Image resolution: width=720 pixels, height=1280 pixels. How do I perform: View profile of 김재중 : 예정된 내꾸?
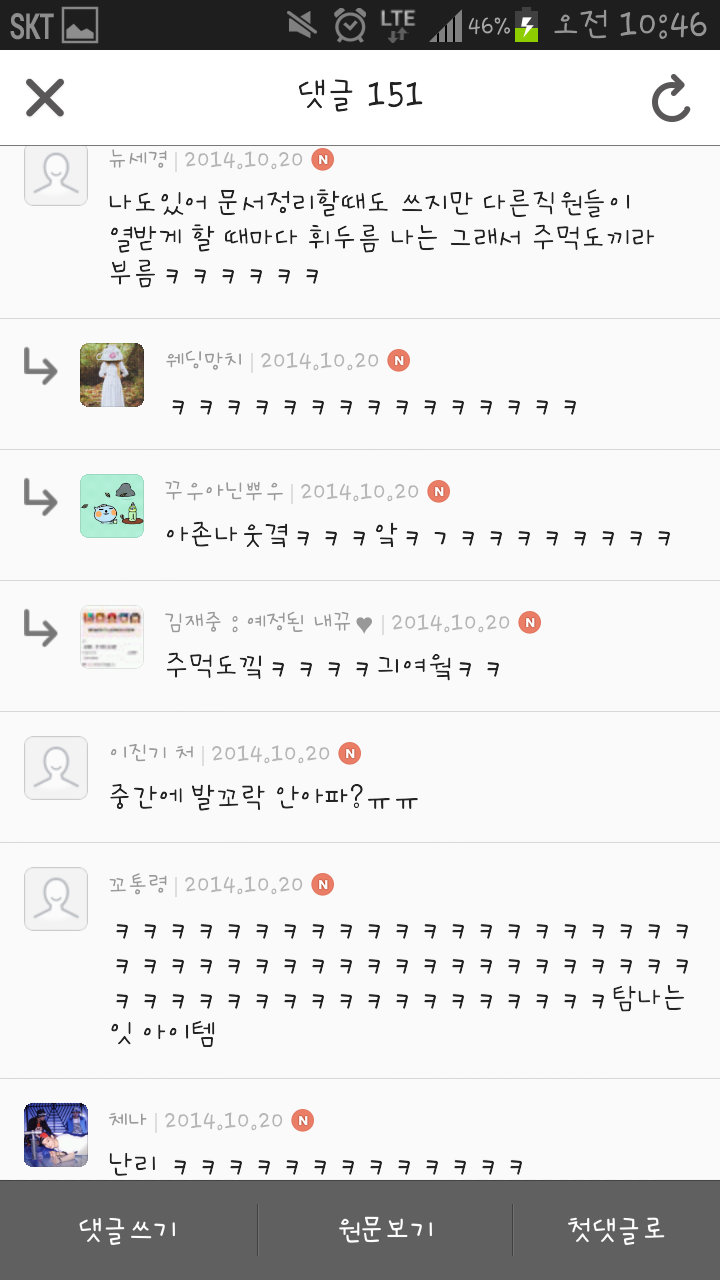coord(112,637)
